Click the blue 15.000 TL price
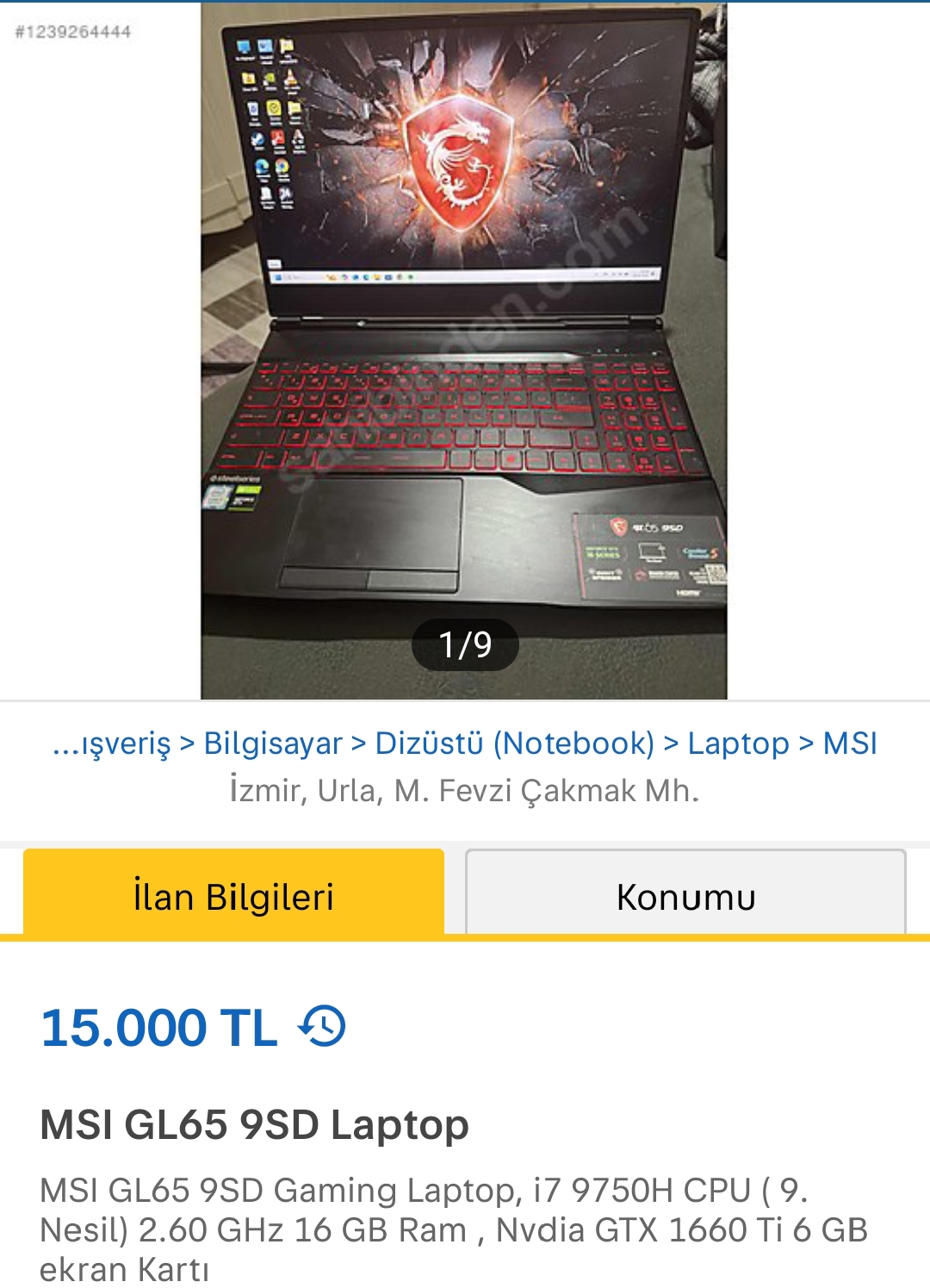This screenshot has width=930, height=1288. click(x=159, y=1025)
